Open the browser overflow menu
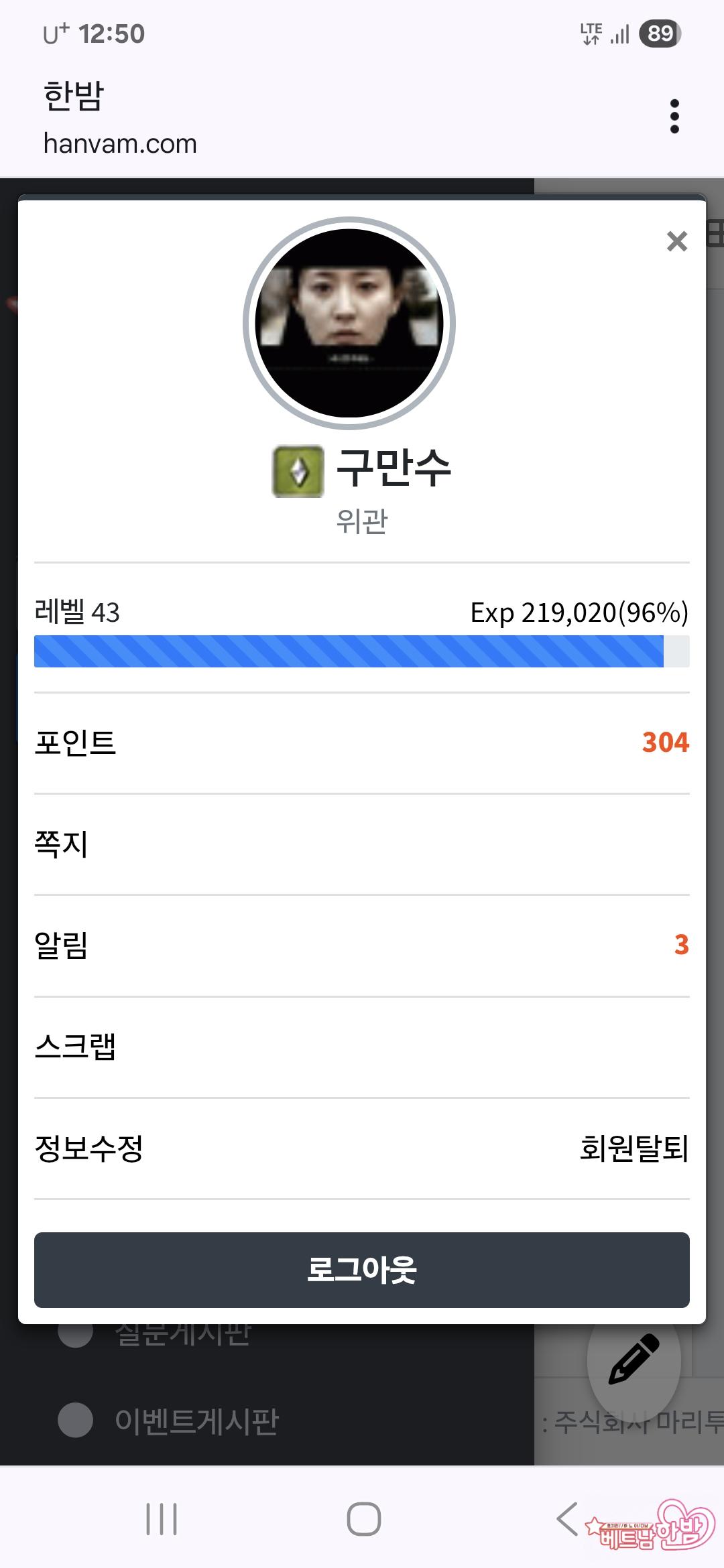 tap(674, 117)
